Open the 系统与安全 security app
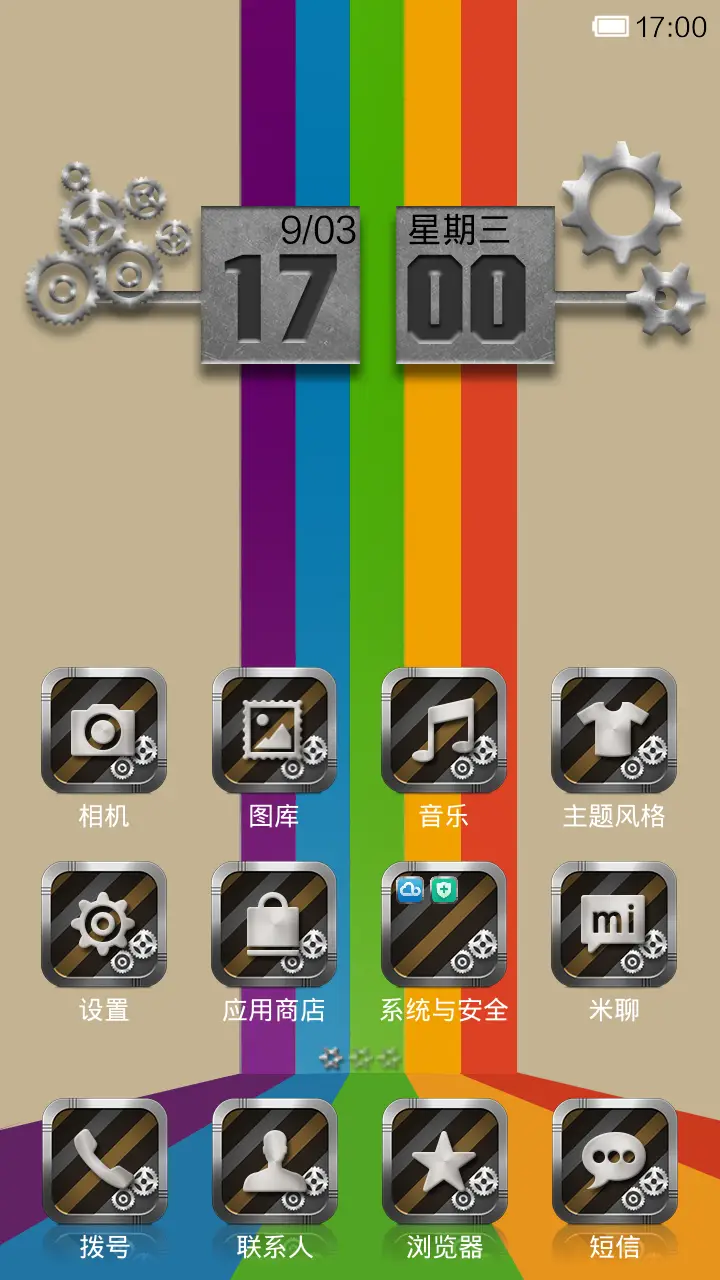 pyautogui.click(x=445, y=927)
